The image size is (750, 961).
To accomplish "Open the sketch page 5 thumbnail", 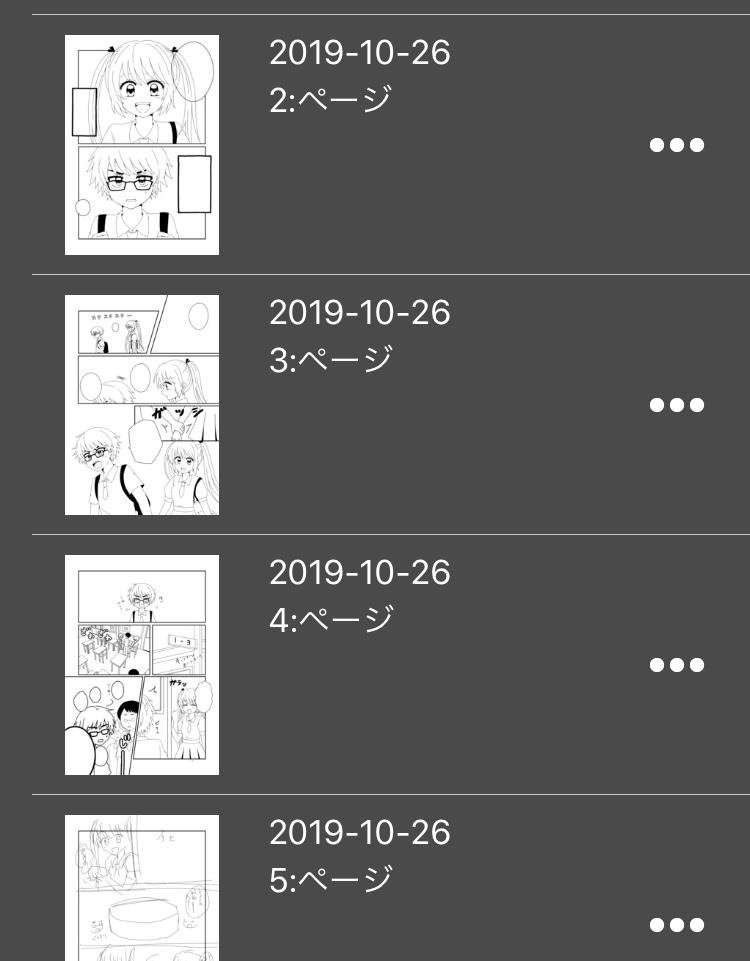I will [142, 888].
